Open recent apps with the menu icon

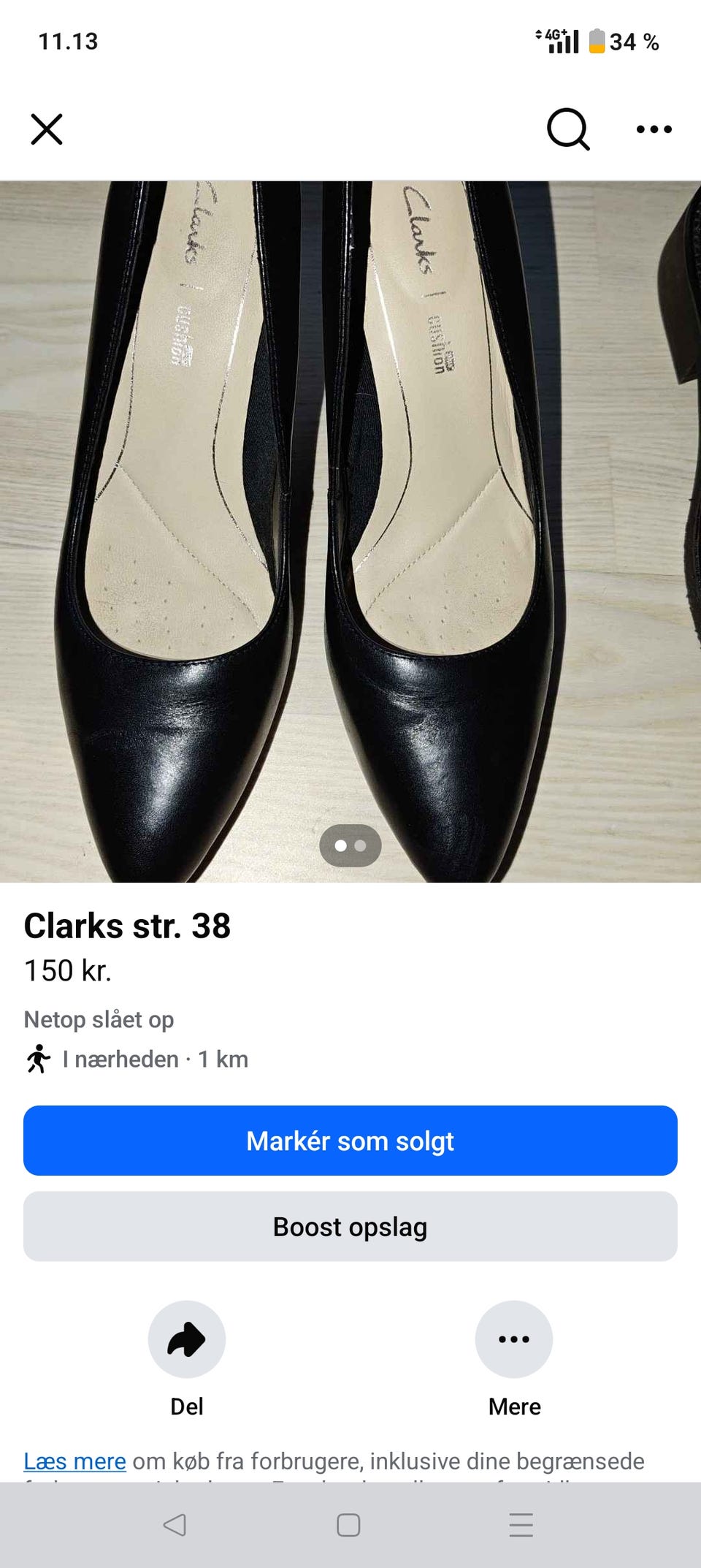tap(521, 1526)
